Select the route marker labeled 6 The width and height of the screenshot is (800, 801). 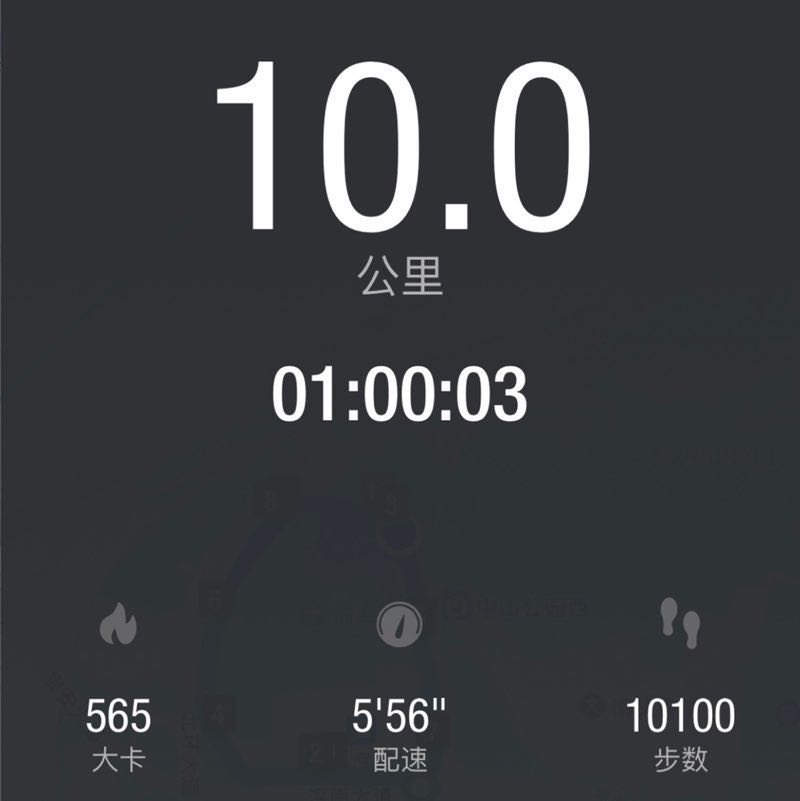point(216,599)
